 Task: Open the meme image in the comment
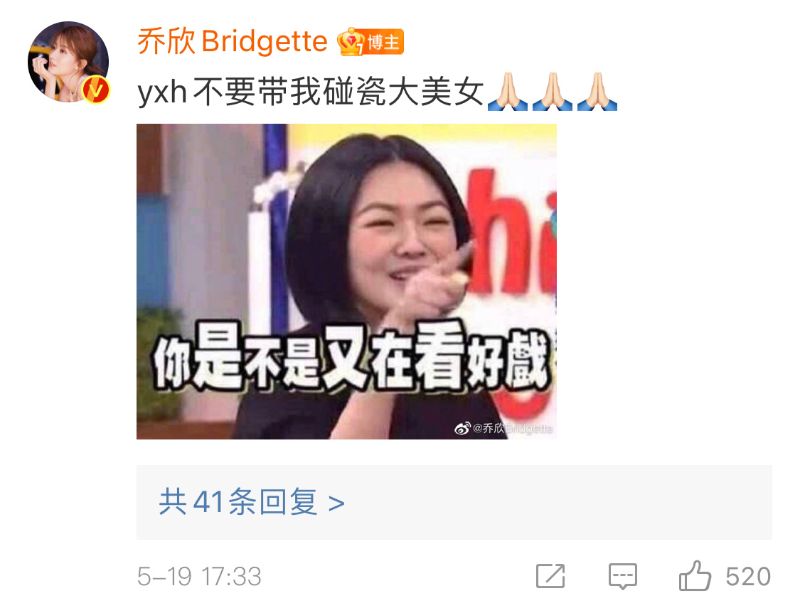point(346,281)
